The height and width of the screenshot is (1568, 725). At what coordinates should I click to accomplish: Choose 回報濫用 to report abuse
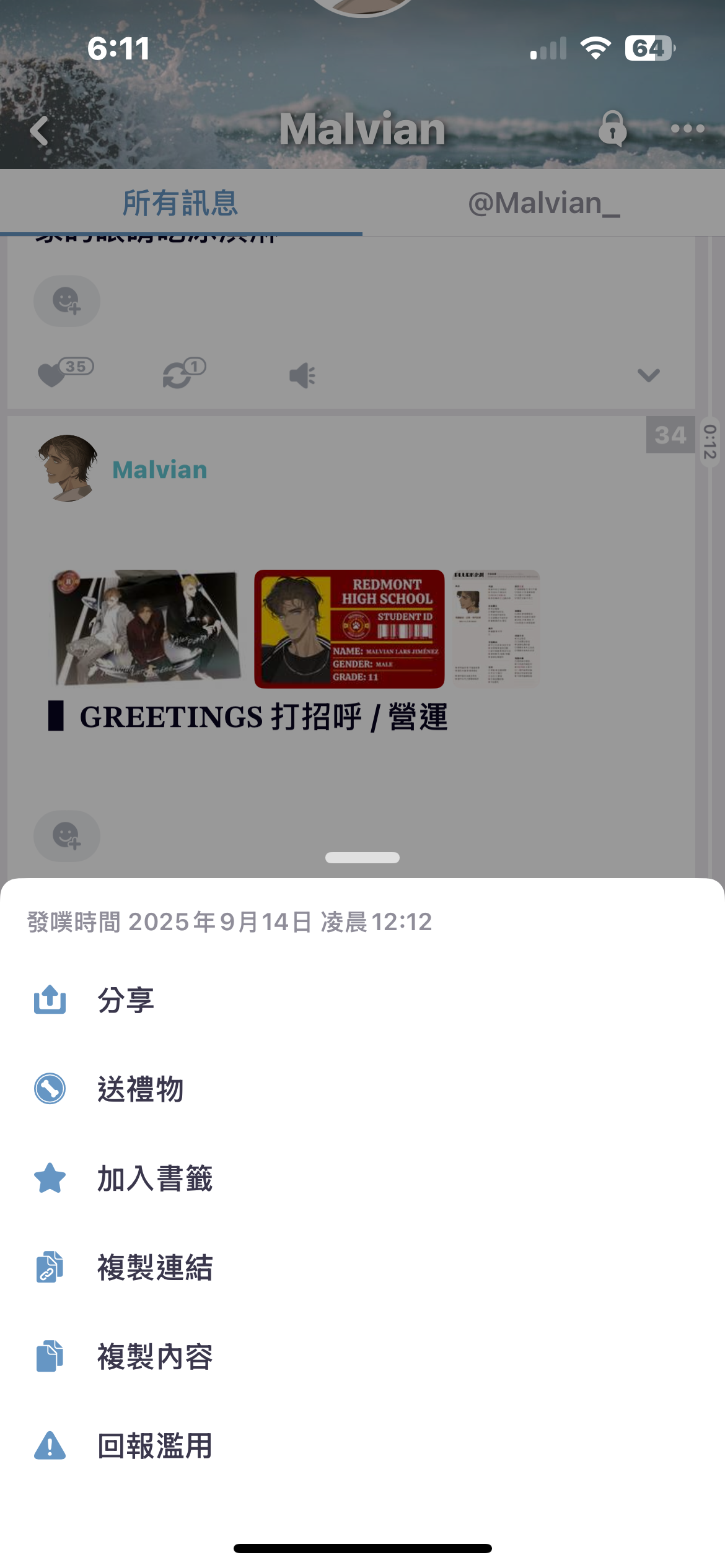[x=154, y=1446]
